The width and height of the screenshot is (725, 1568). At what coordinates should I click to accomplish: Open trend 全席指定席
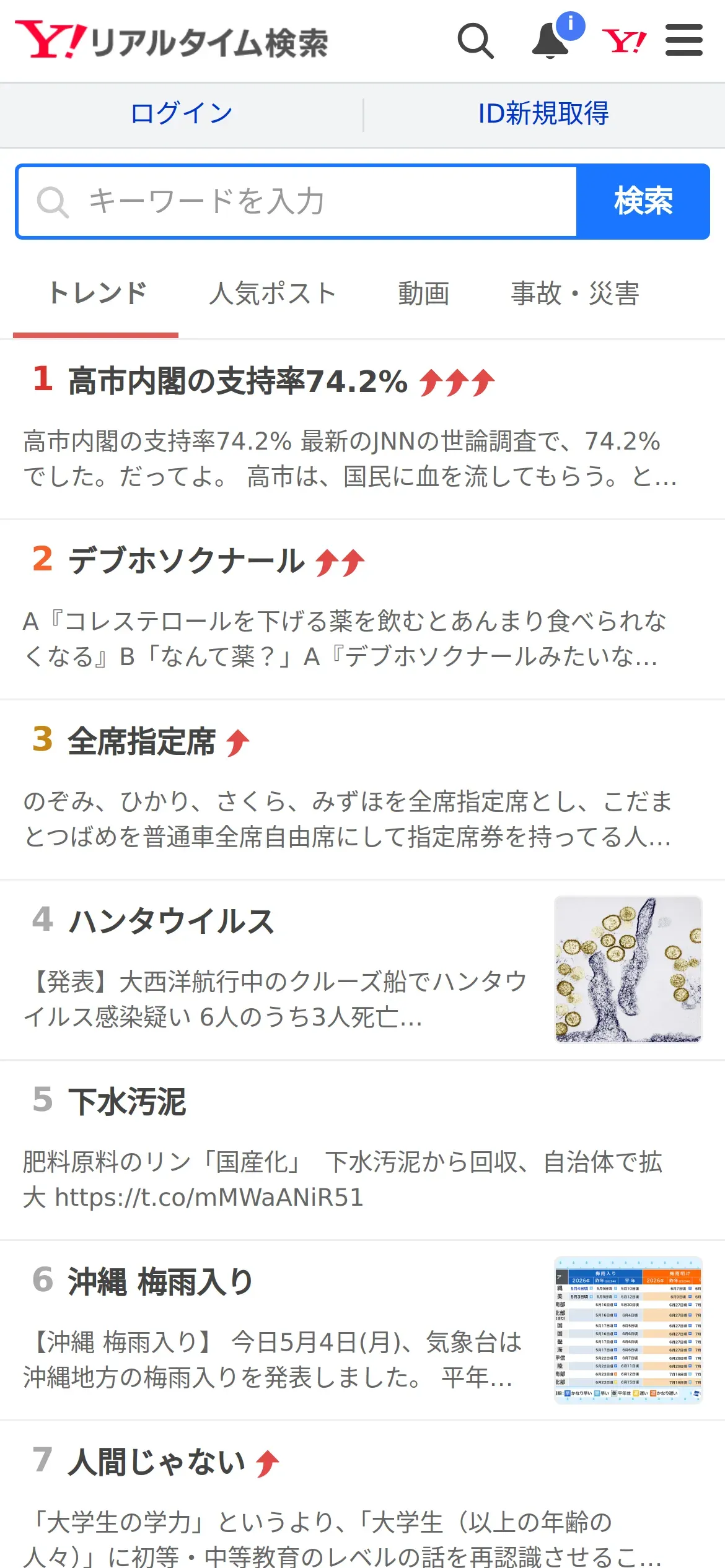[362, 790]
